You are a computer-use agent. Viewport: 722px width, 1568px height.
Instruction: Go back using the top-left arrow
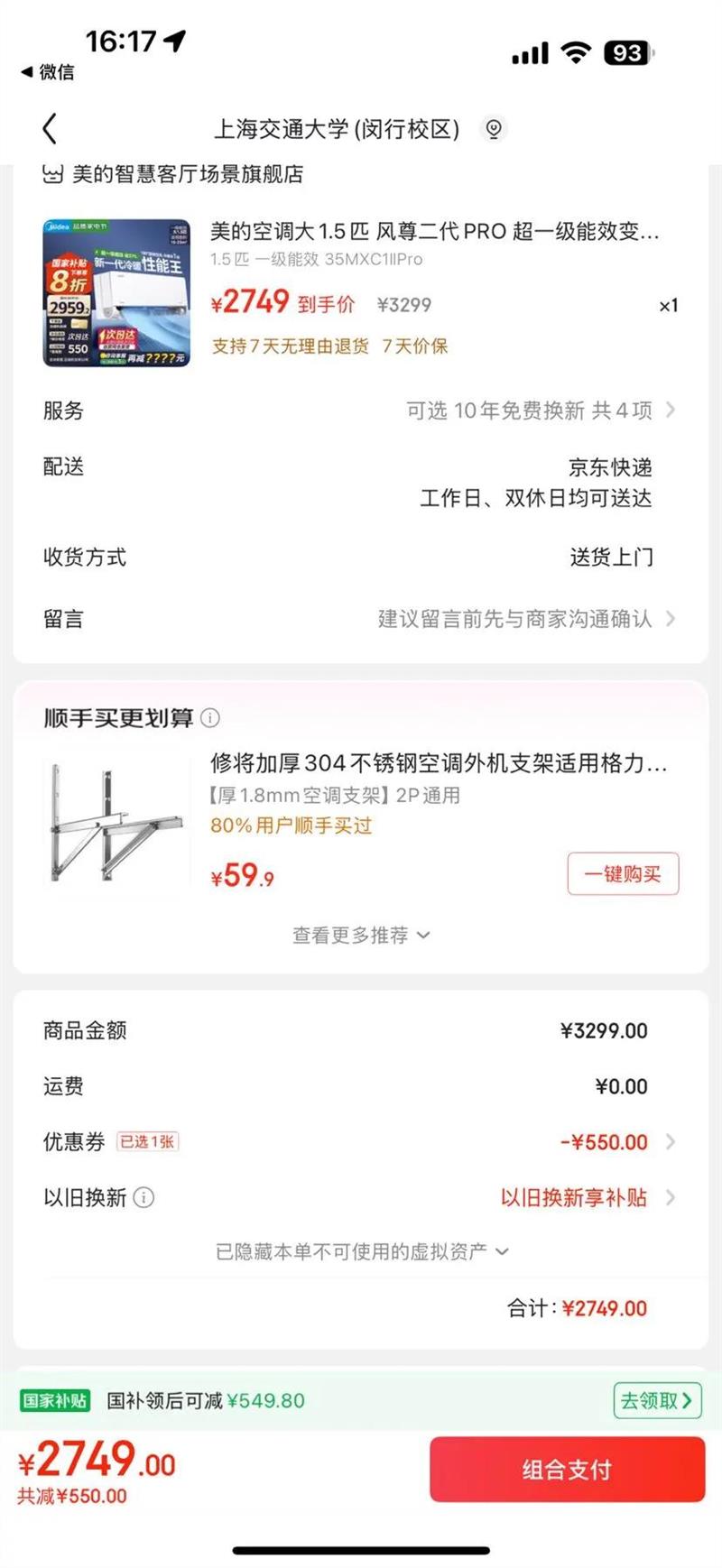click(51, 129)
